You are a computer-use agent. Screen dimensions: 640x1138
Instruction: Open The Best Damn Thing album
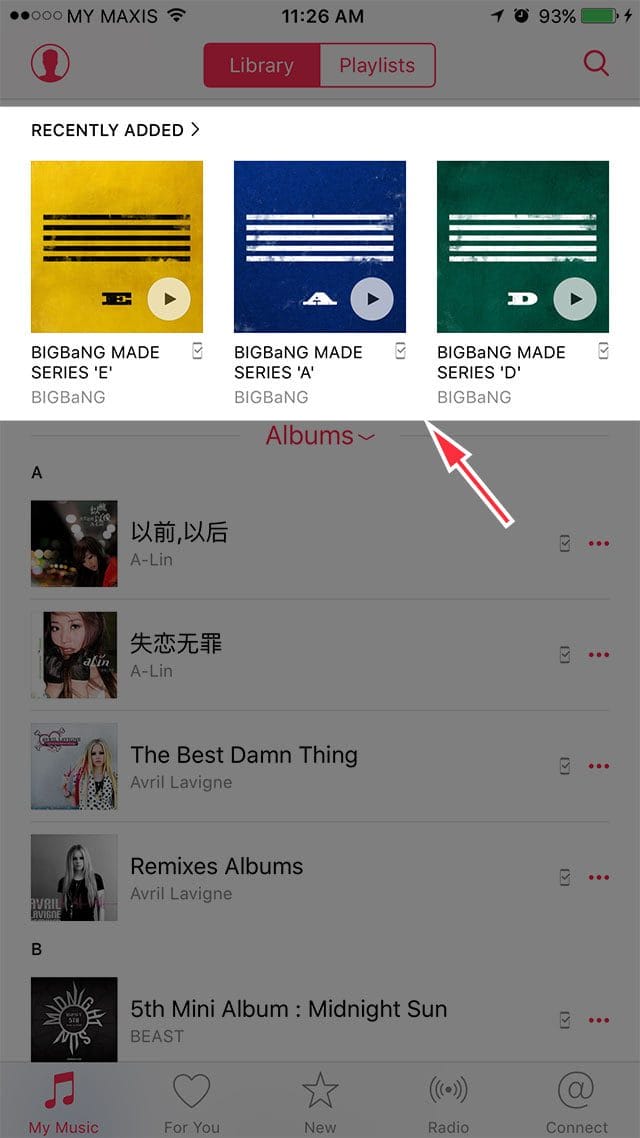click(x=243, y=766)
